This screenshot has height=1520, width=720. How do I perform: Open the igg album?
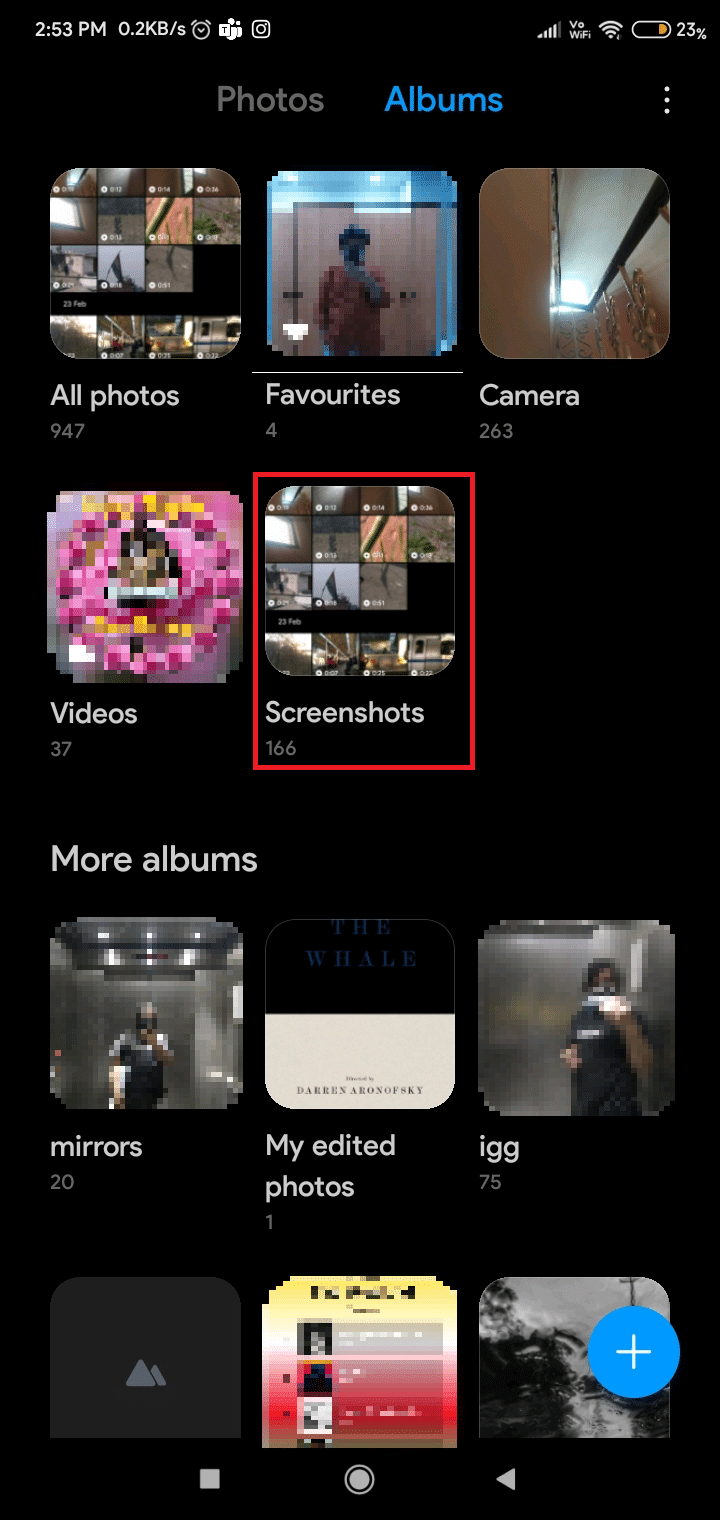coord(574,1014)
